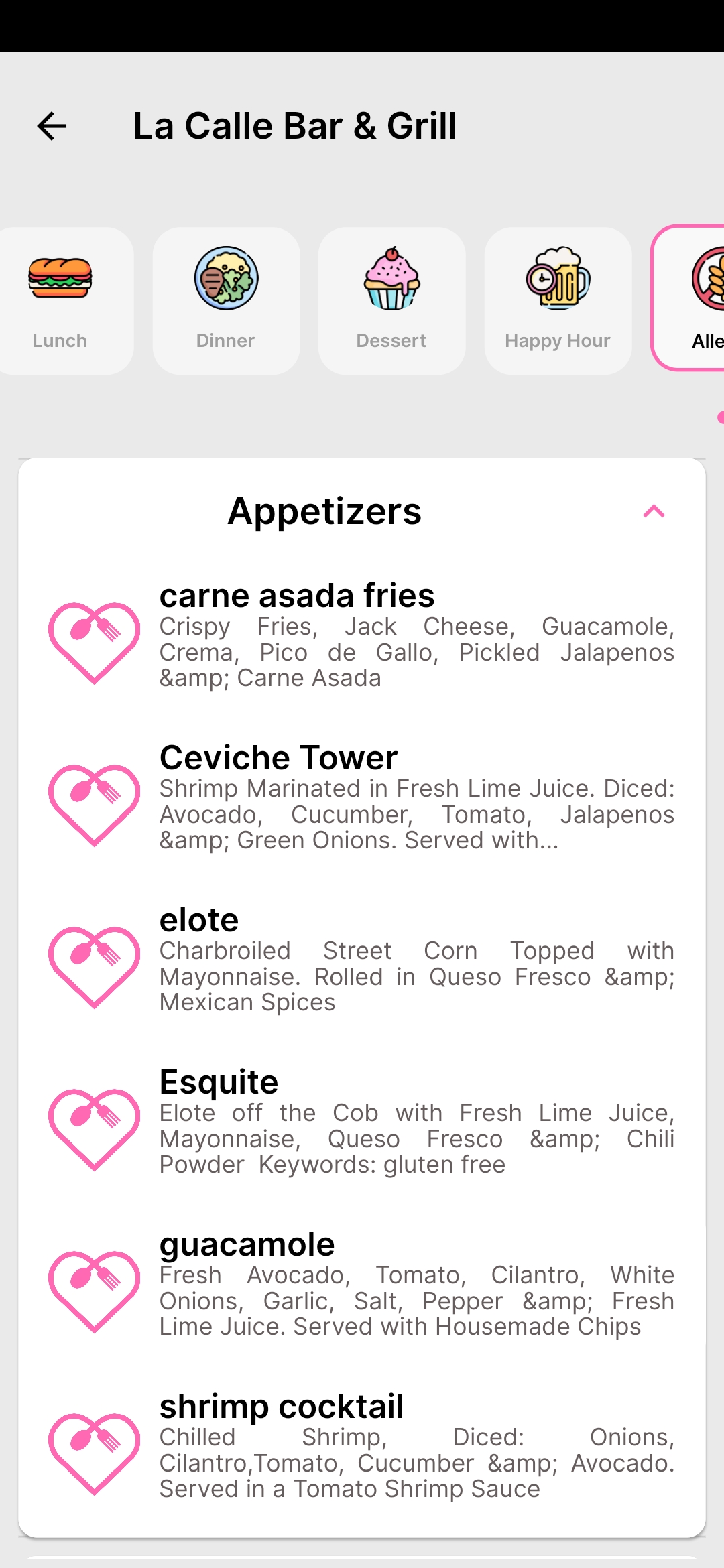Collapse the Appetizers section
724x1568 pixels.
point(654,511)
